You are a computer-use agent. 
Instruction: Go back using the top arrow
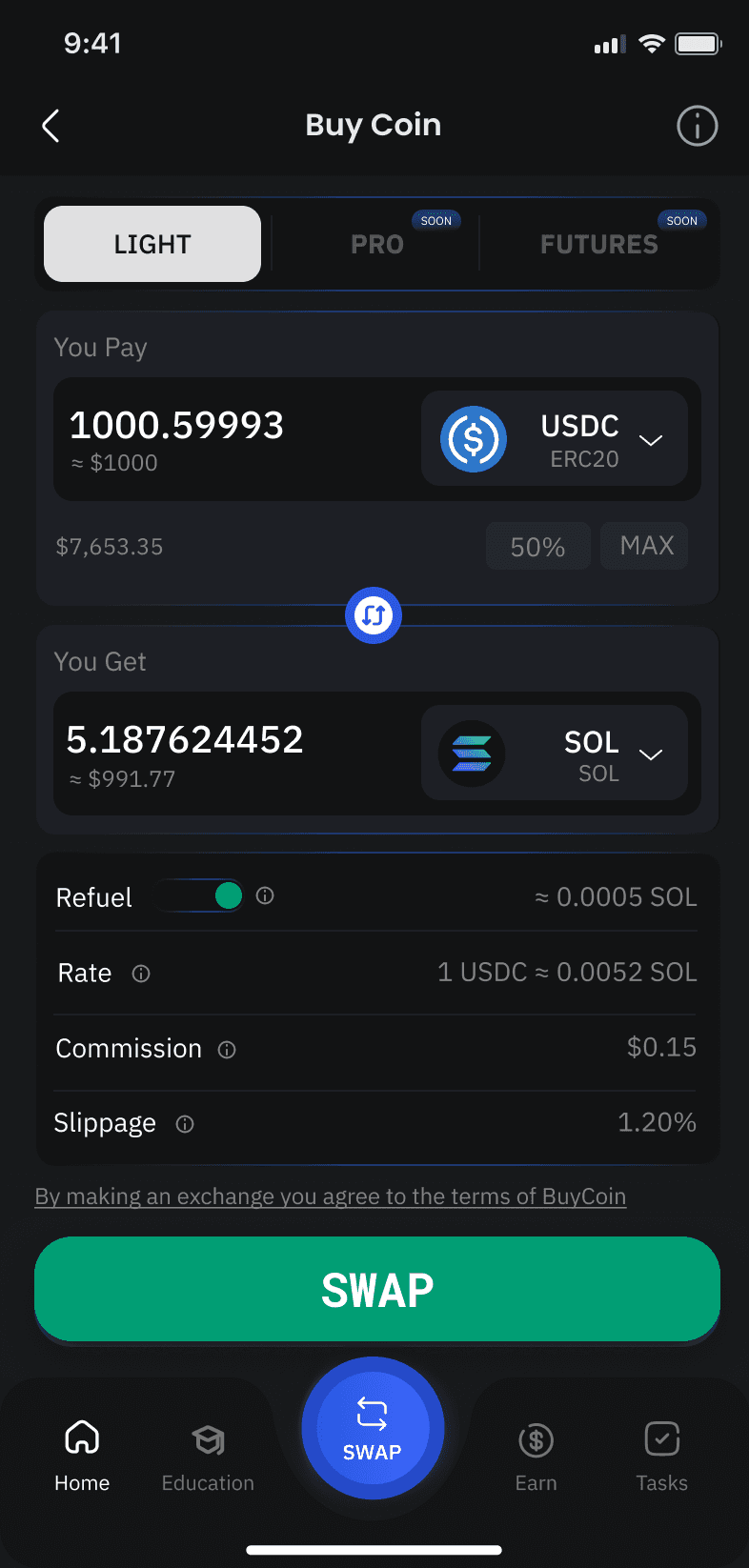[51, 126]
